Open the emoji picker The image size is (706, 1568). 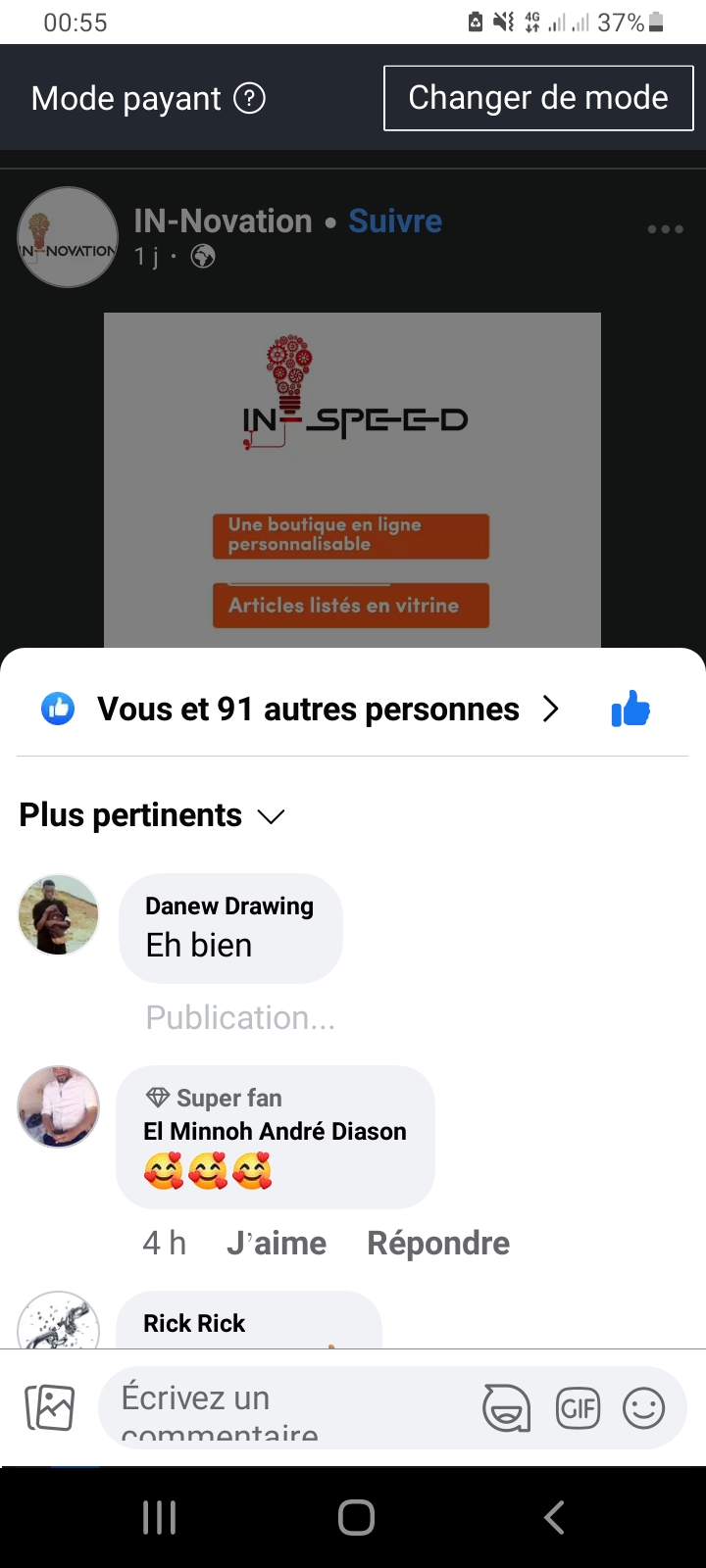(x=644, y=1408)
